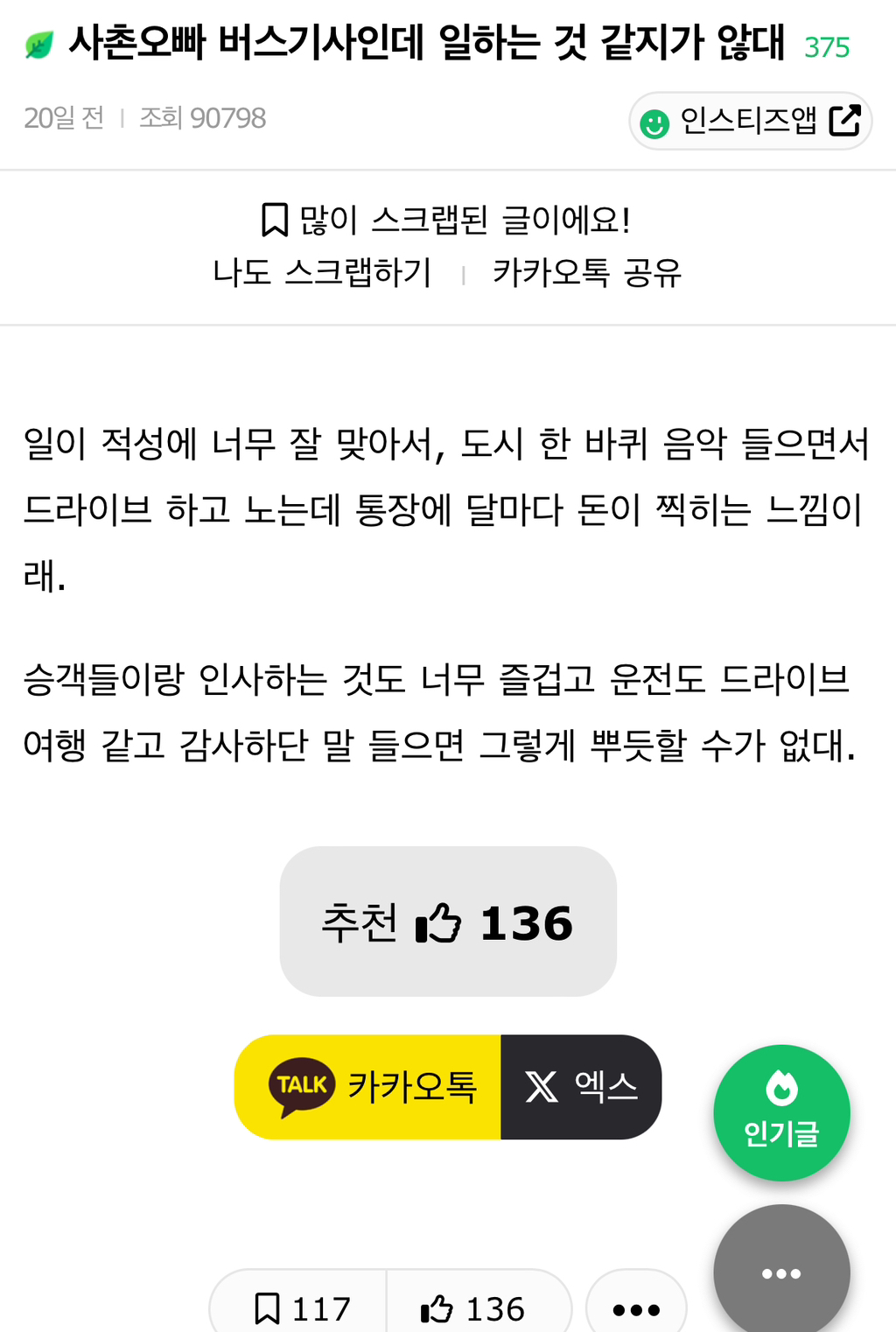Select 카카오톡 공유 link

586,273
